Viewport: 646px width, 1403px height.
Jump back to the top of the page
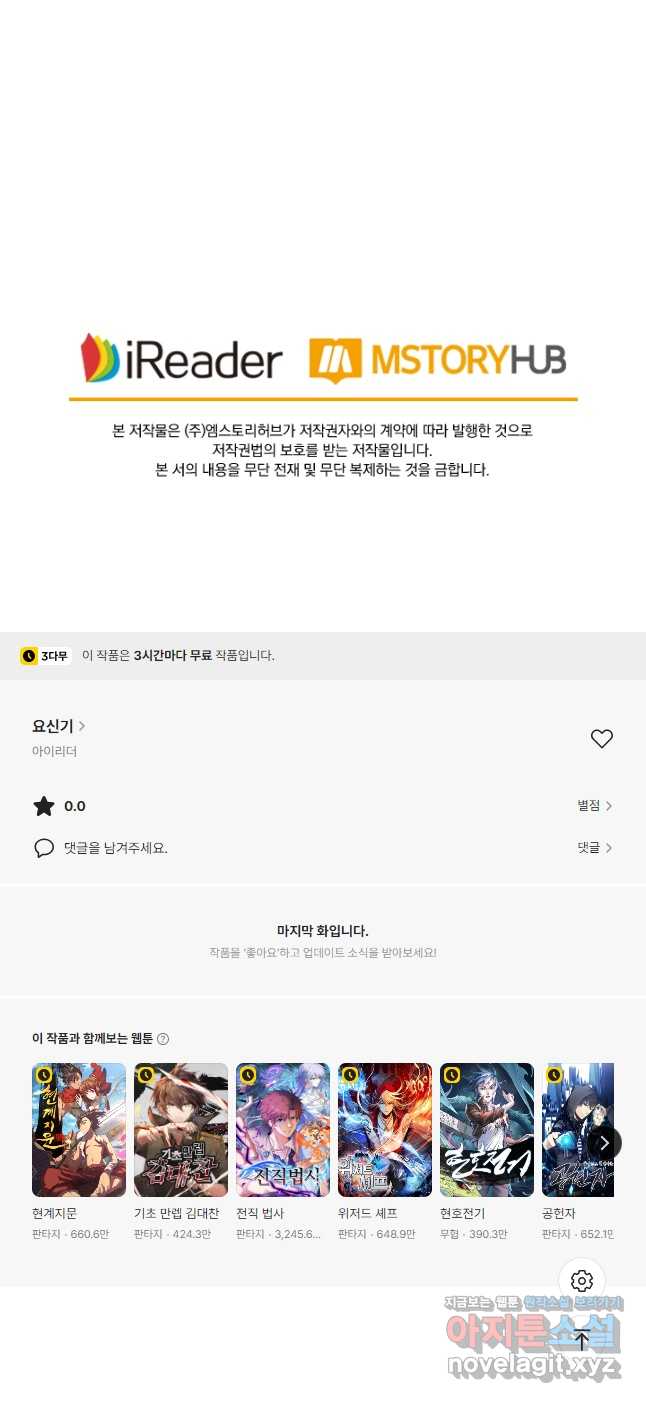coord(582,1340)
